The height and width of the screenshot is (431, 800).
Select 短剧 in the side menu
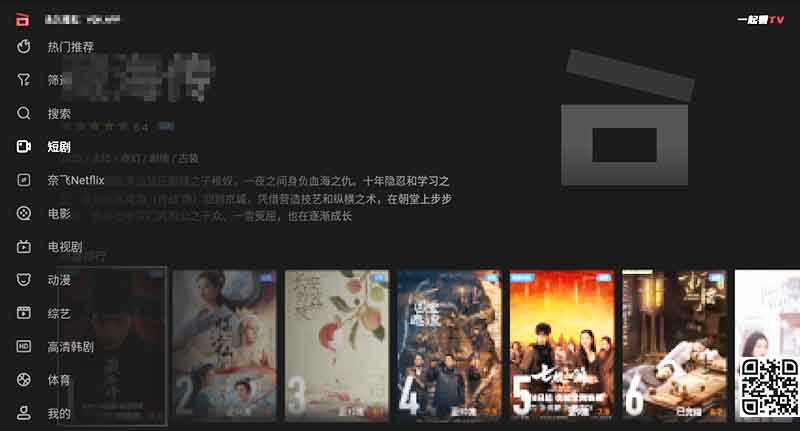coord(59,147)
